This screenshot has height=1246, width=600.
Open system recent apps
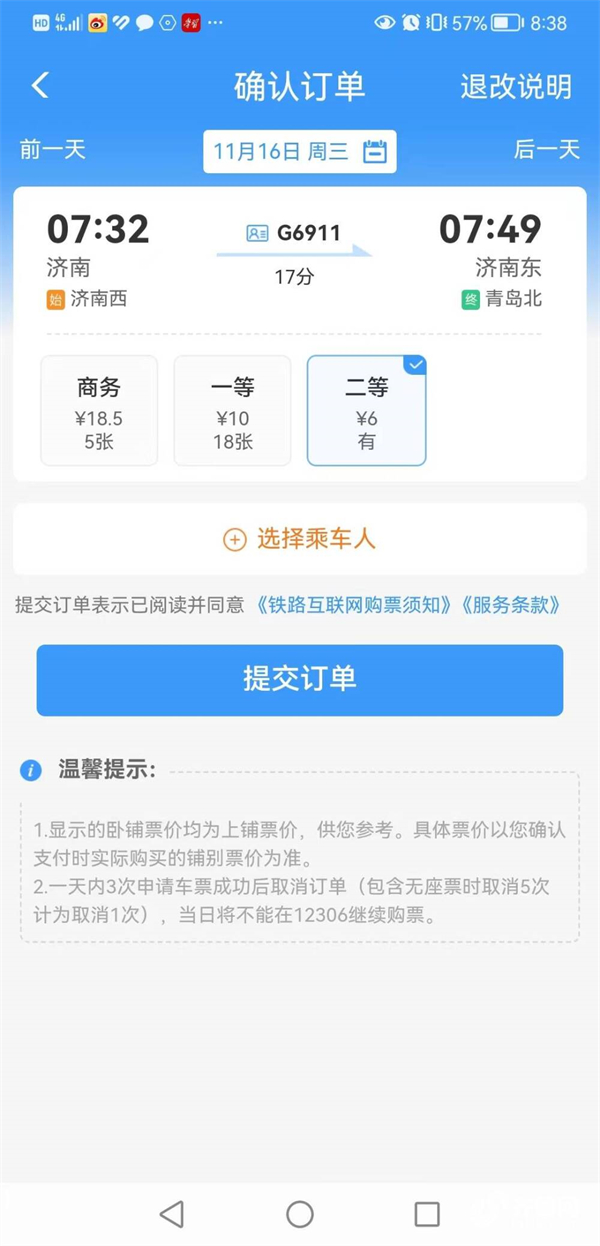(x=427, y=1214)
